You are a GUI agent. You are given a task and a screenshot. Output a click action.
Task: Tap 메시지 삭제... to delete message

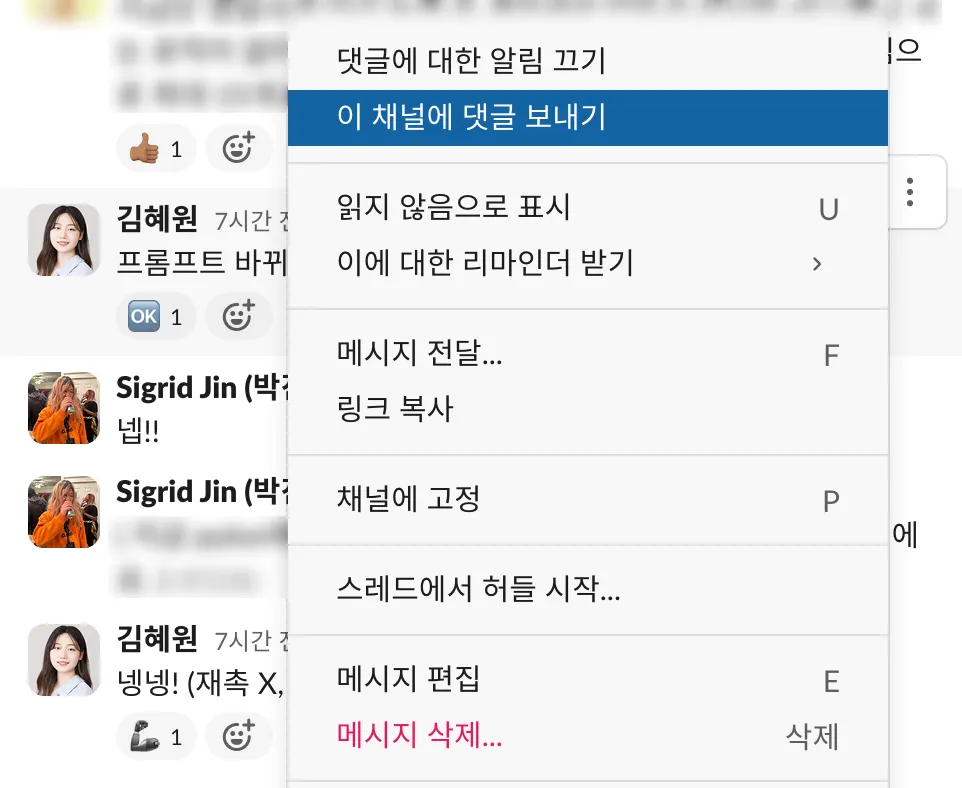coord(420,738)
